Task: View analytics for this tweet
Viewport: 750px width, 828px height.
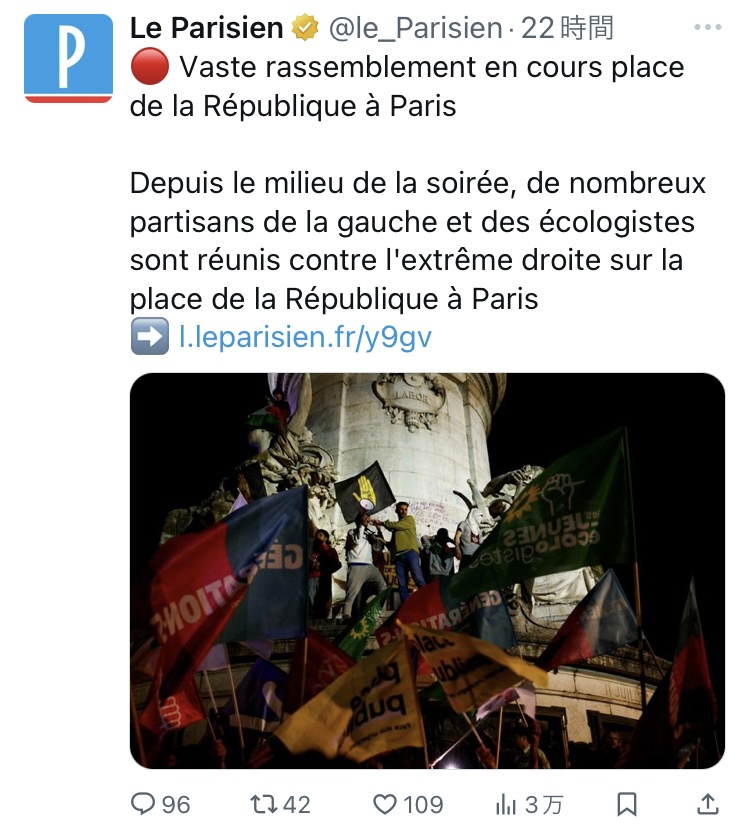Action: click(508, 803)
